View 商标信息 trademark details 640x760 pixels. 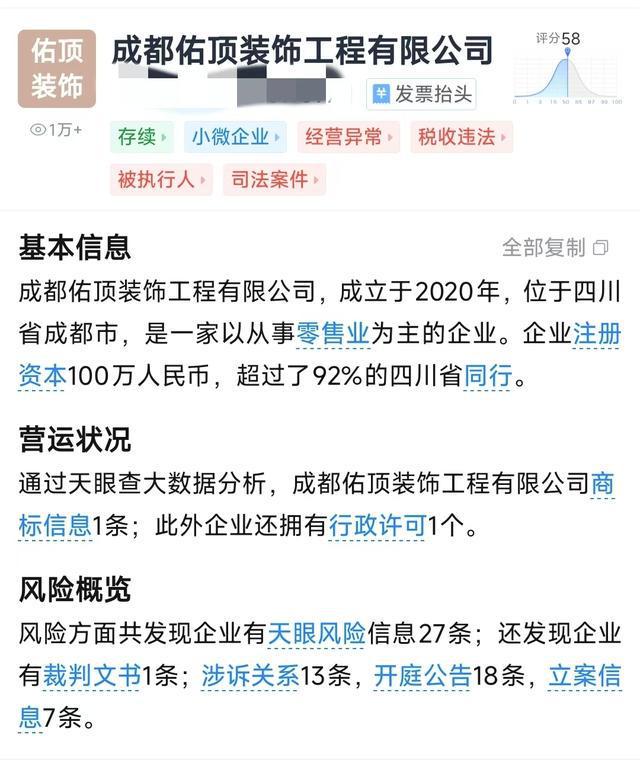click(603, 483)
